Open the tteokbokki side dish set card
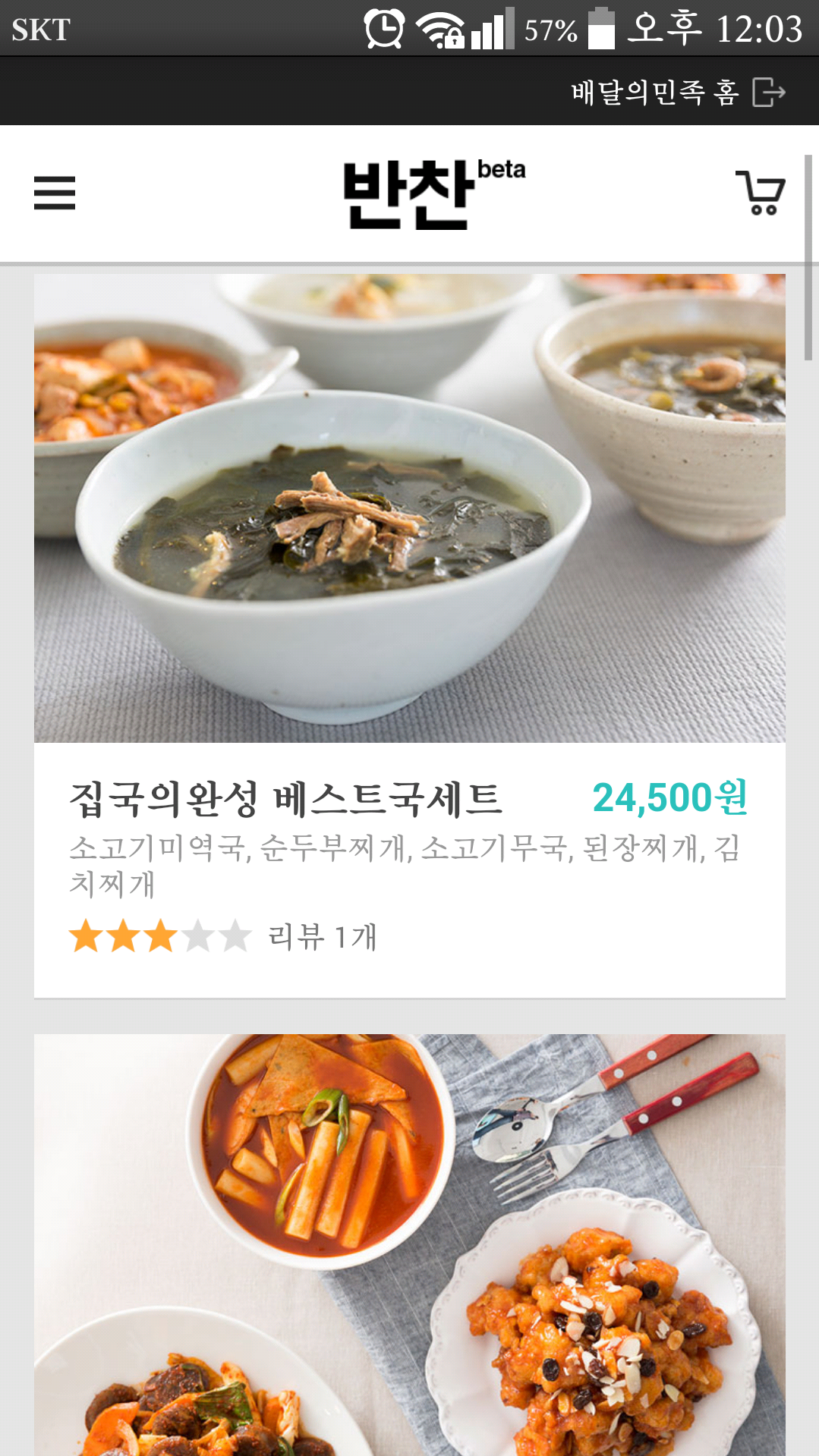Screen dimensions: 819x1456 point(409,1244)
